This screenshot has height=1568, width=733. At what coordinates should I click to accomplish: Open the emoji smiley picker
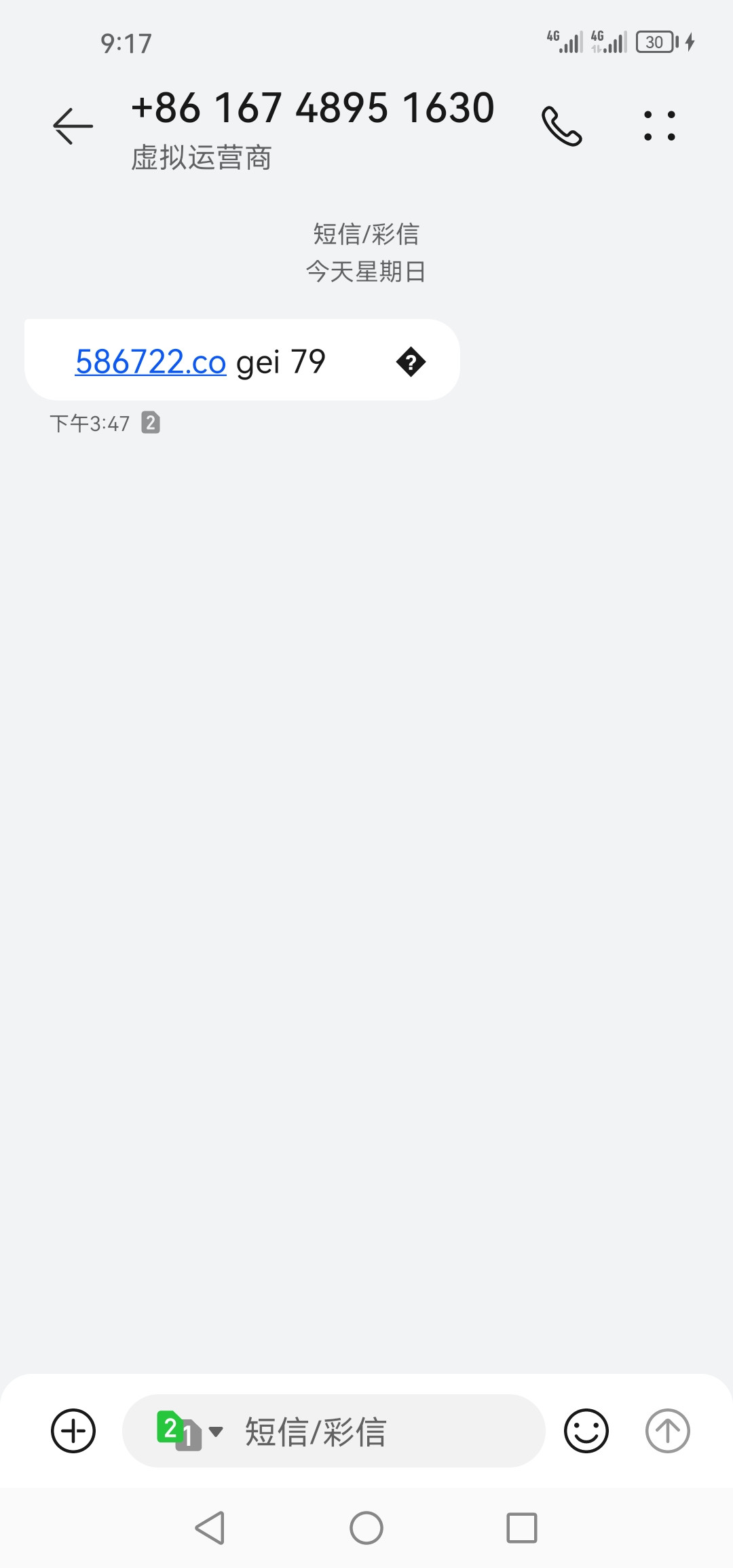(586, 1431)
